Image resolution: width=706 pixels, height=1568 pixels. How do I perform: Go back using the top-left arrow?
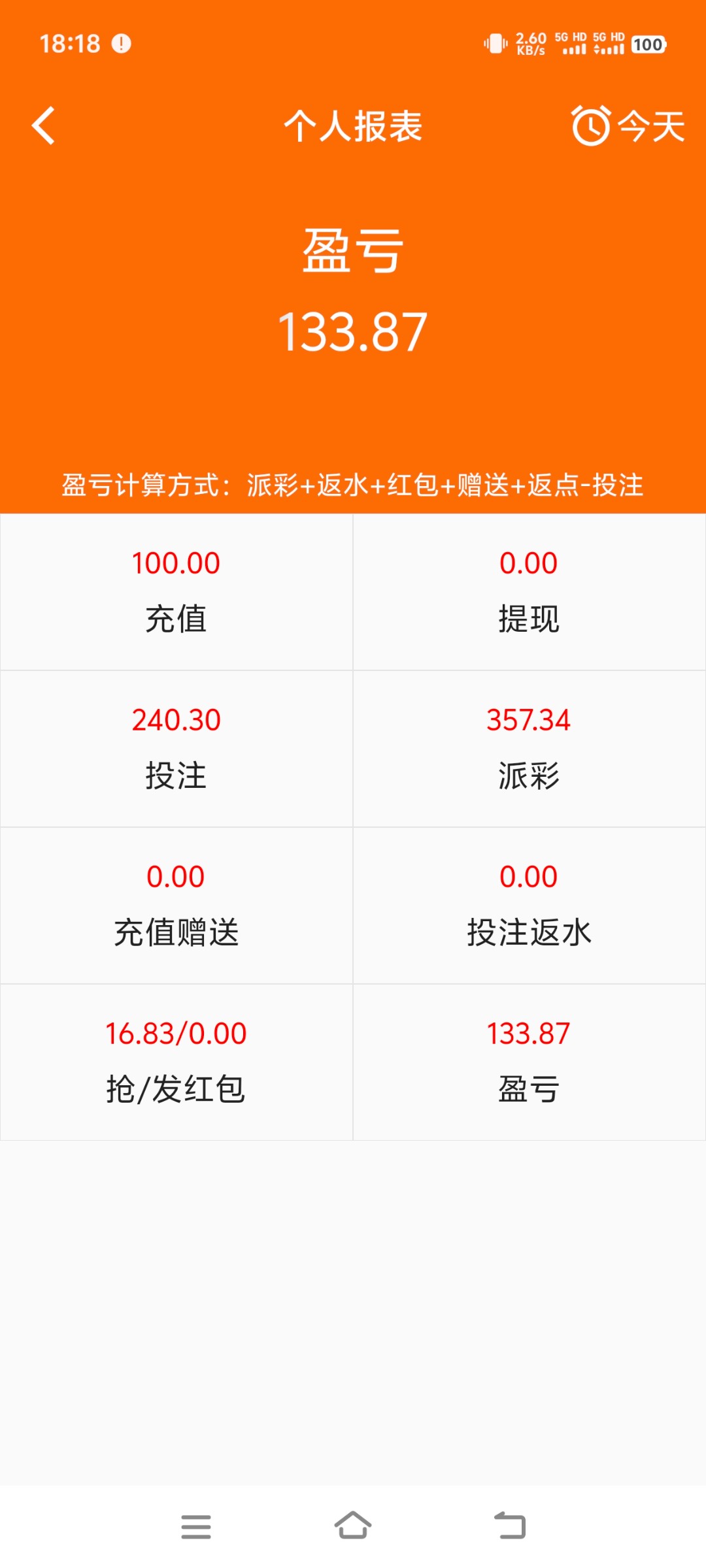coord(43,125)
